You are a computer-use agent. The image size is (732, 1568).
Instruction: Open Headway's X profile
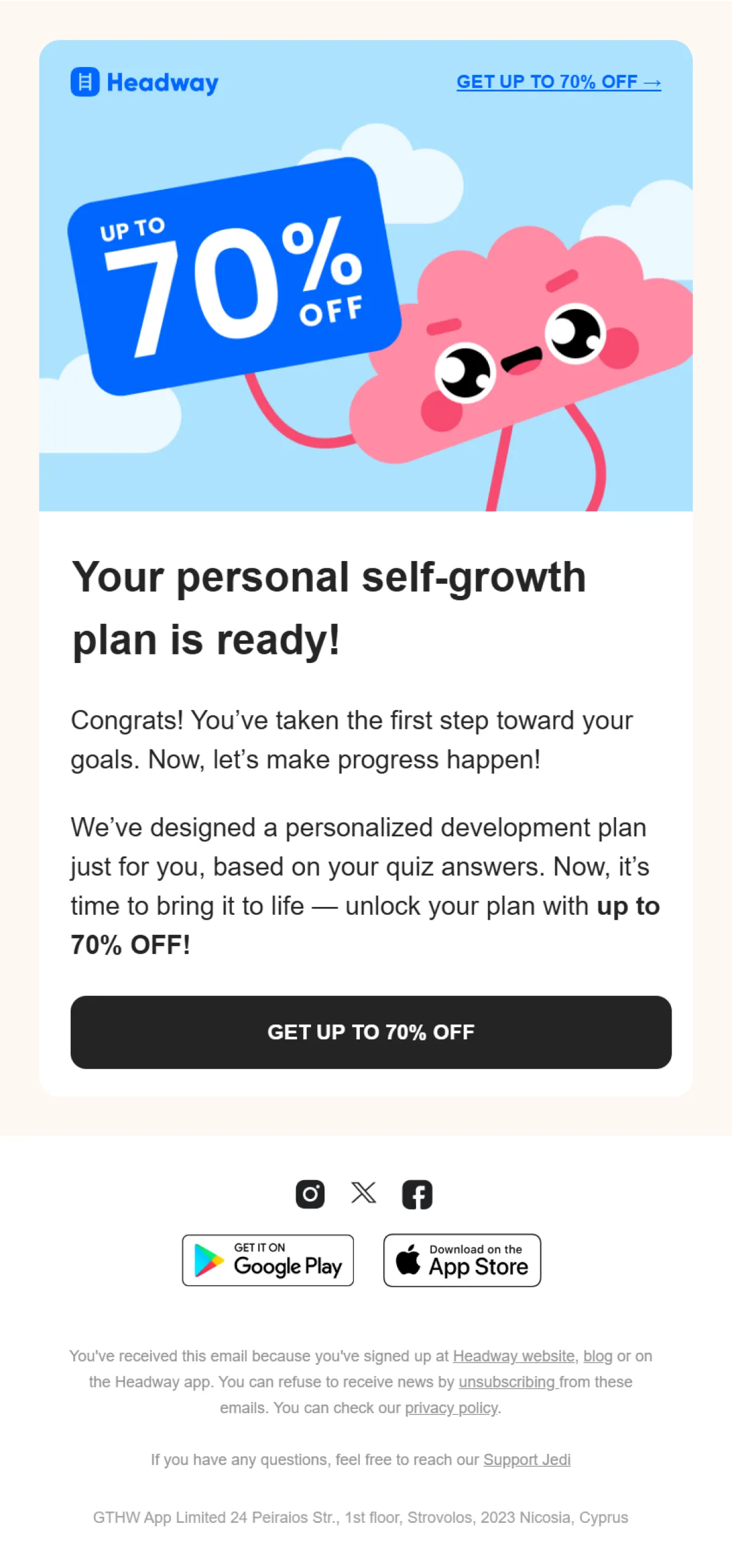click(364, 1192)
